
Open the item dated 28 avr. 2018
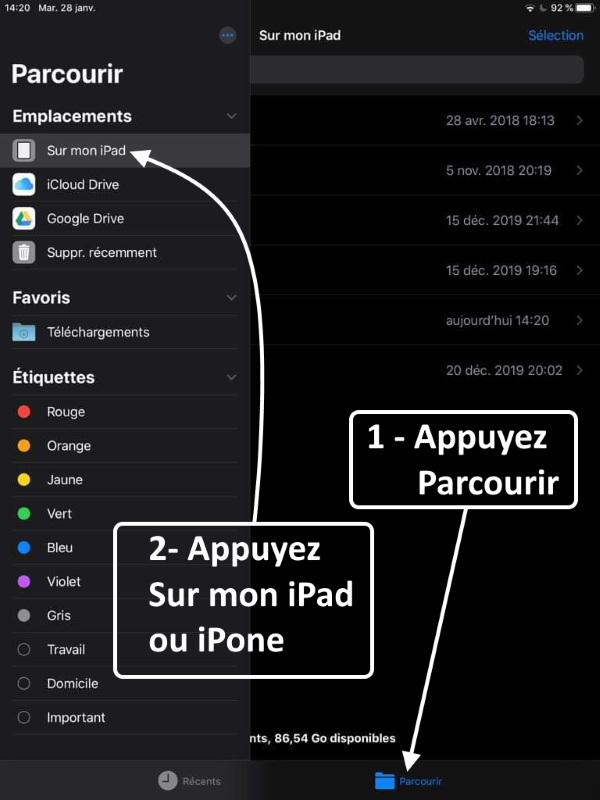(420, 121)
